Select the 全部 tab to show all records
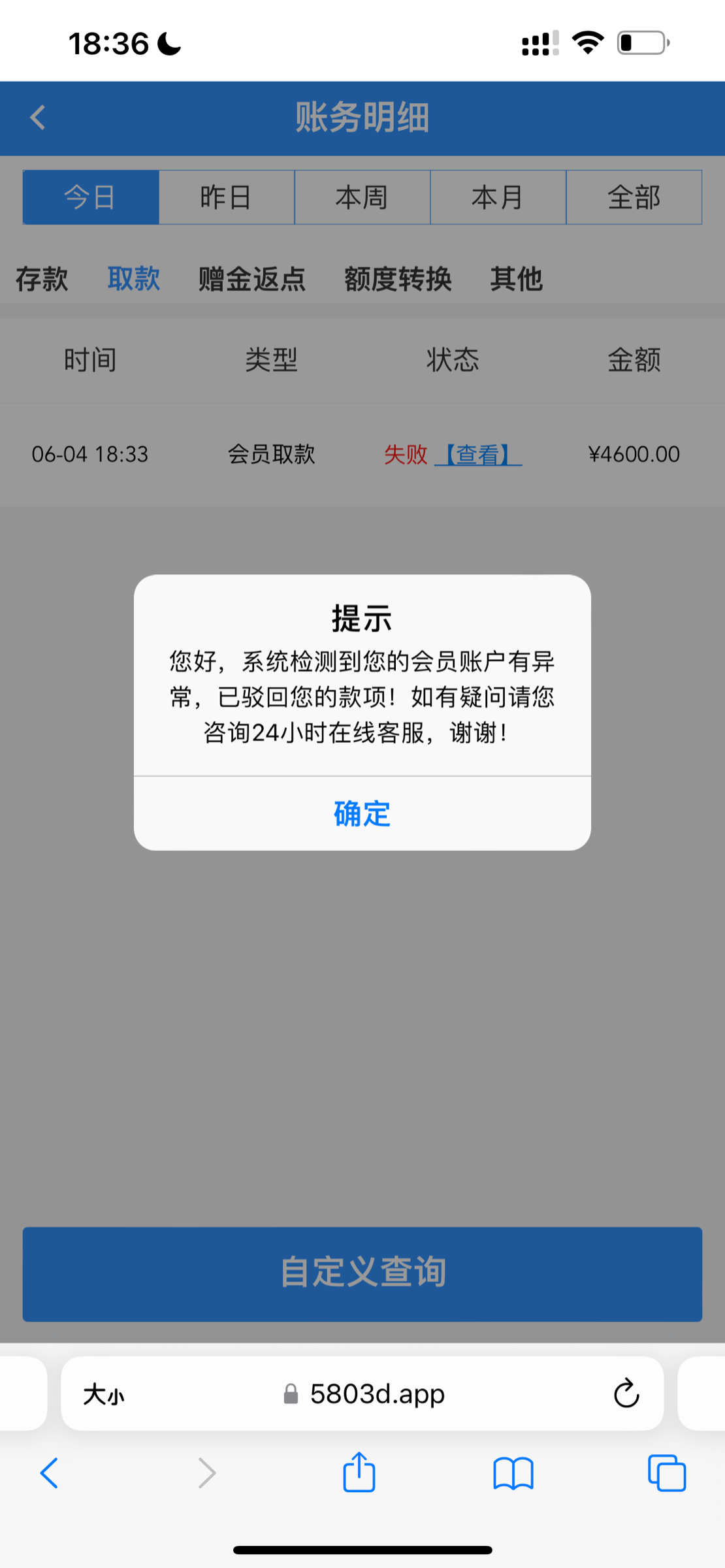The image size is (725, 1568). [634, 197]
